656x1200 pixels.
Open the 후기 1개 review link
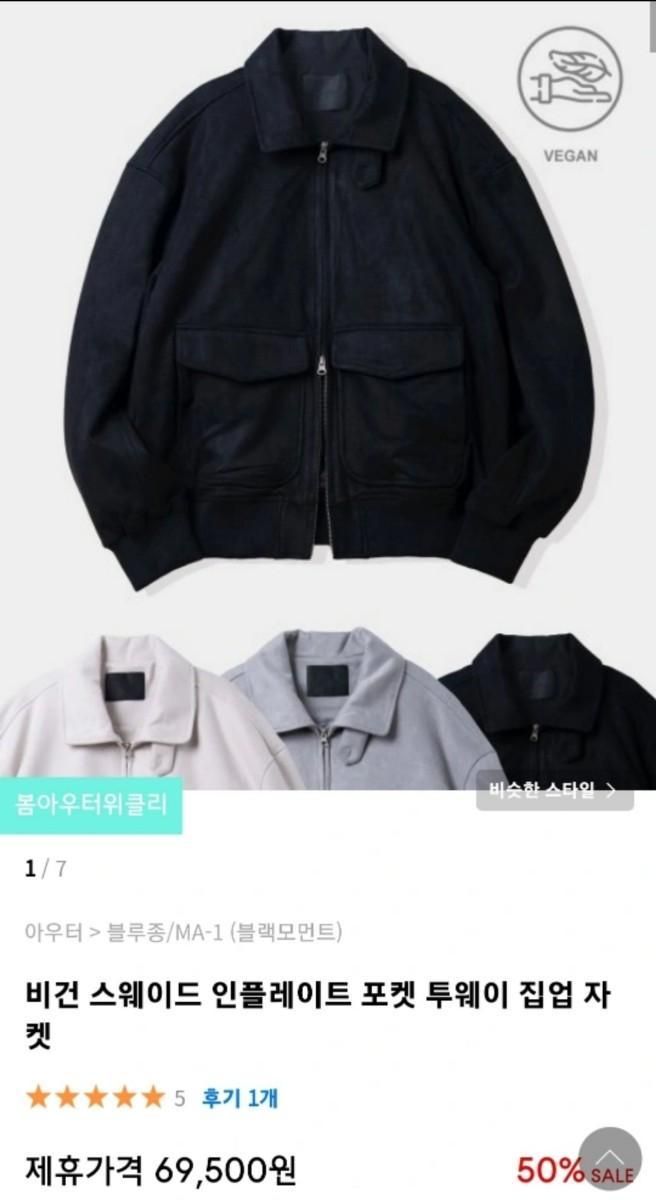click(240, 1098)
